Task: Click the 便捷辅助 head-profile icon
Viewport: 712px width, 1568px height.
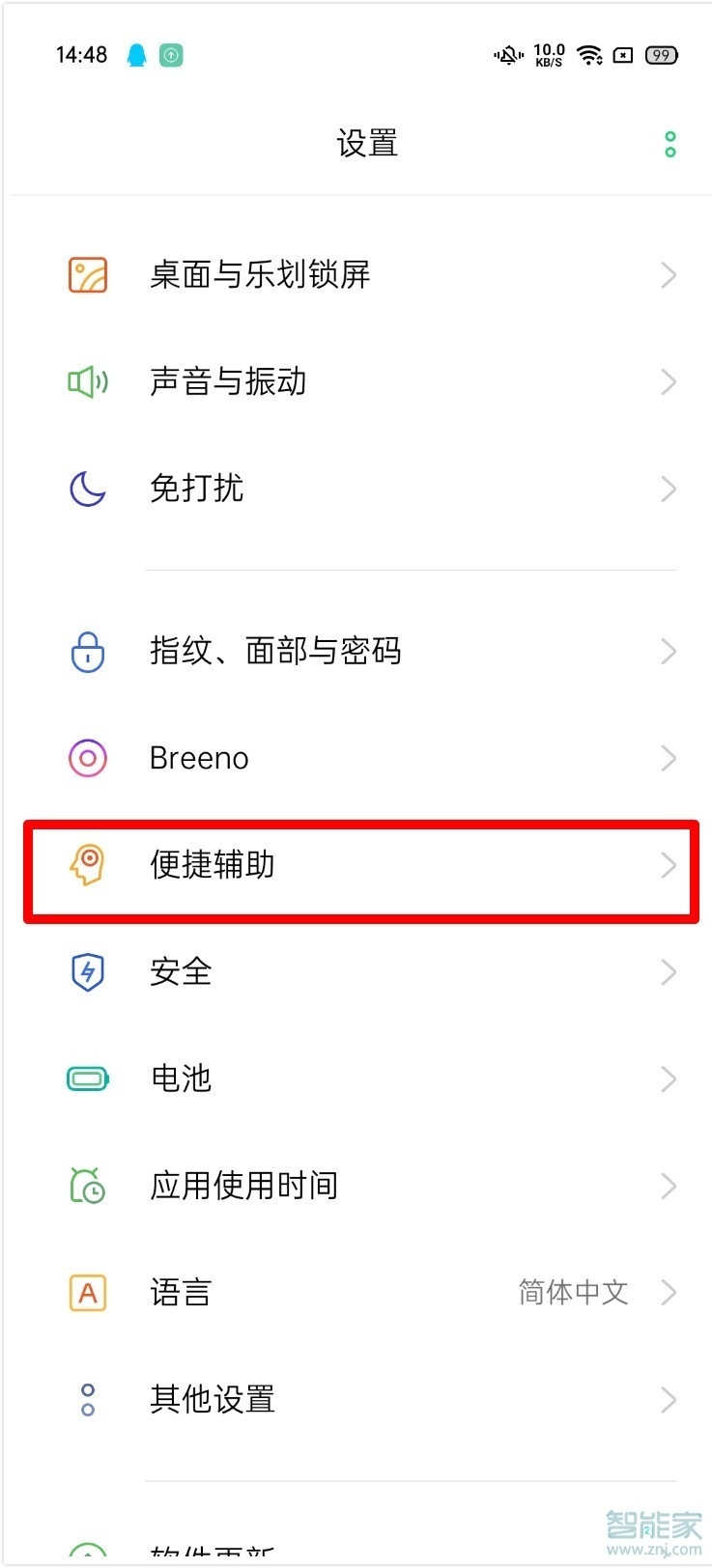Action: (87, 865)
